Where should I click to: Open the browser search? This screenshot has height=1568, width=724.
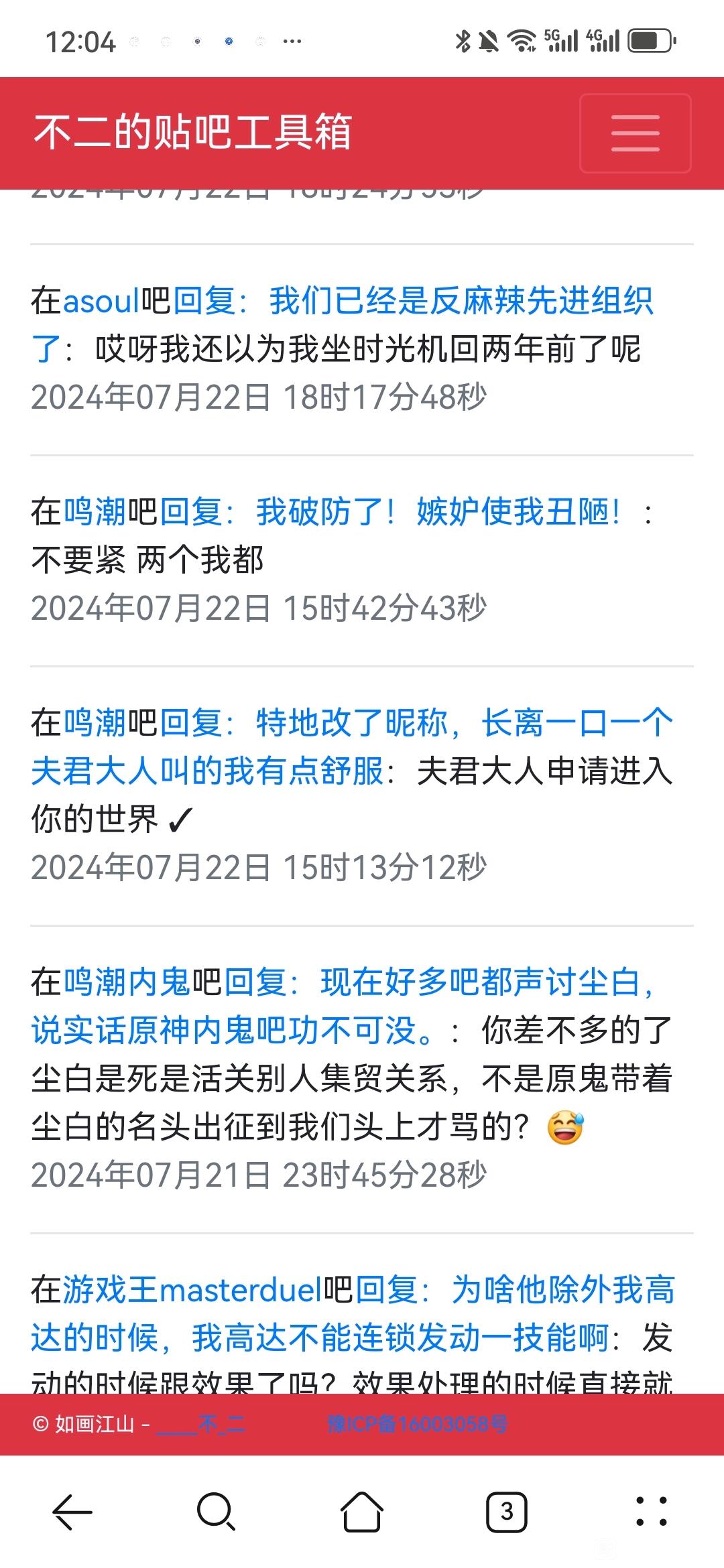pos(217,1512)
